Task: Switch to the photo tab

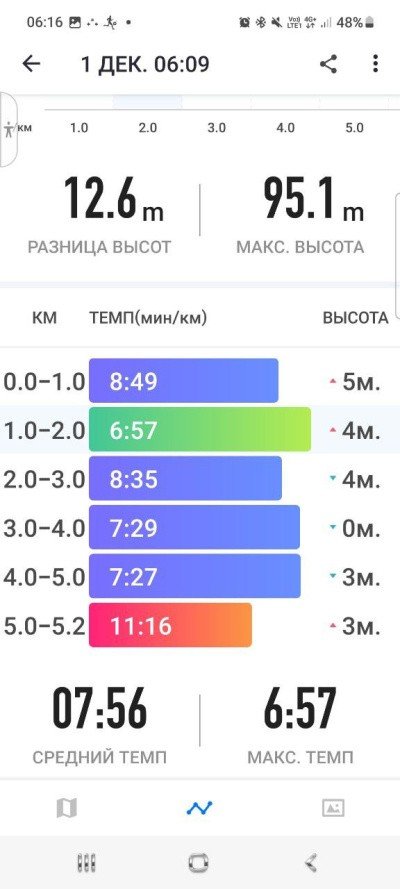Action: click(333, 807)
